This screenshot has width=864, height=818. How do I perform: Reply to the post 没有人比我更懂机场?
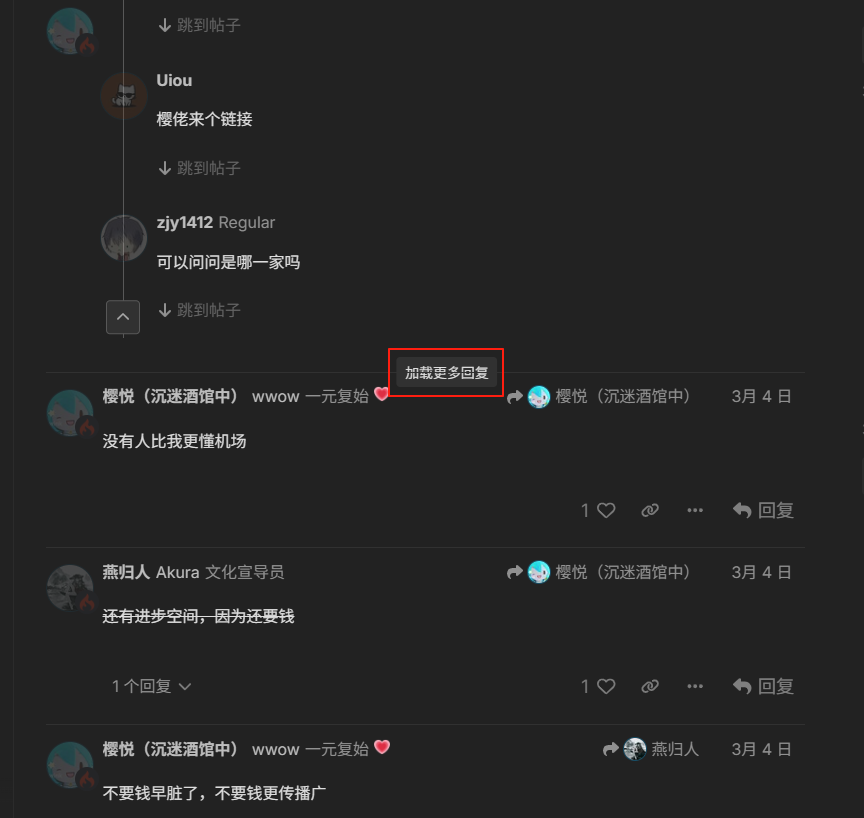pos(763,510)
